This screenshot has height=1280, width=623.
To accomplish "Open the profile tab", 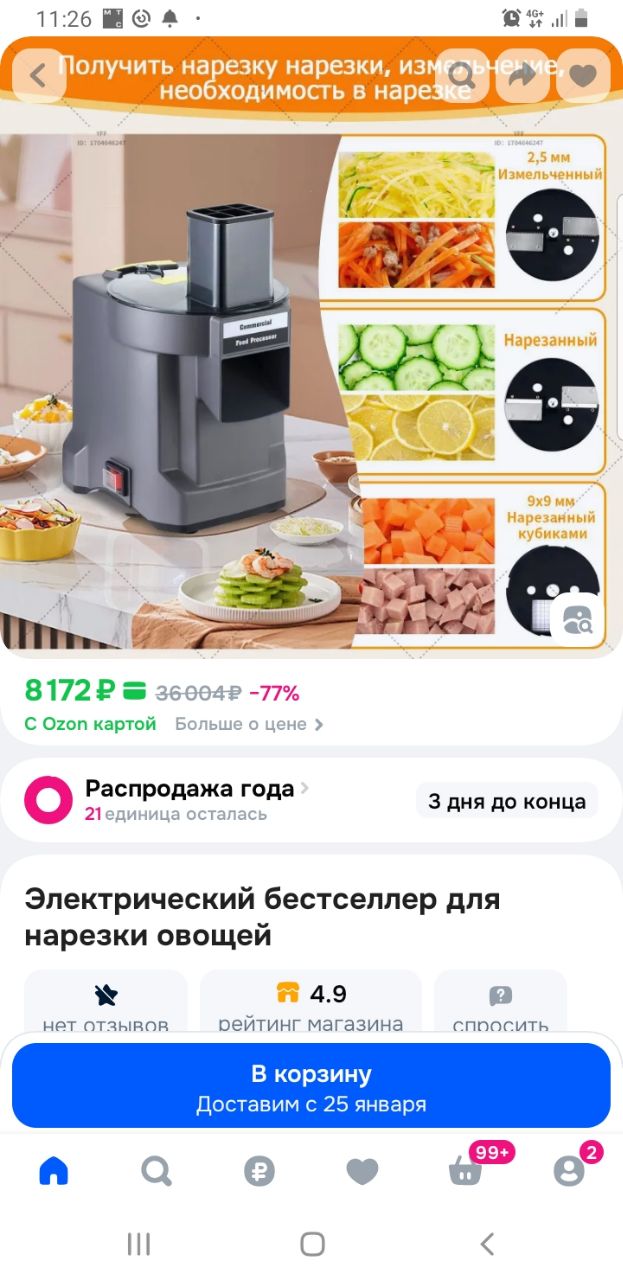I will [569, 1171].
